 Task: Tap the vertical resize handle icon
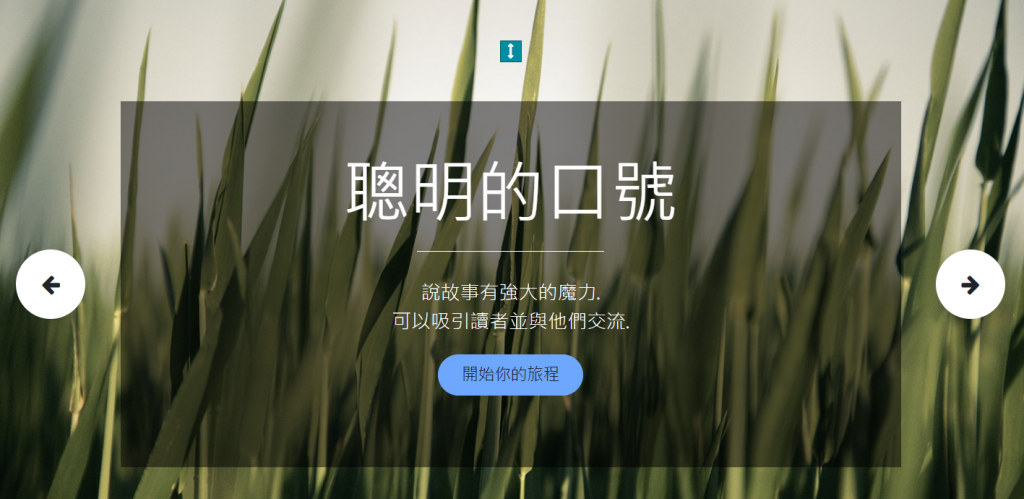511,51
